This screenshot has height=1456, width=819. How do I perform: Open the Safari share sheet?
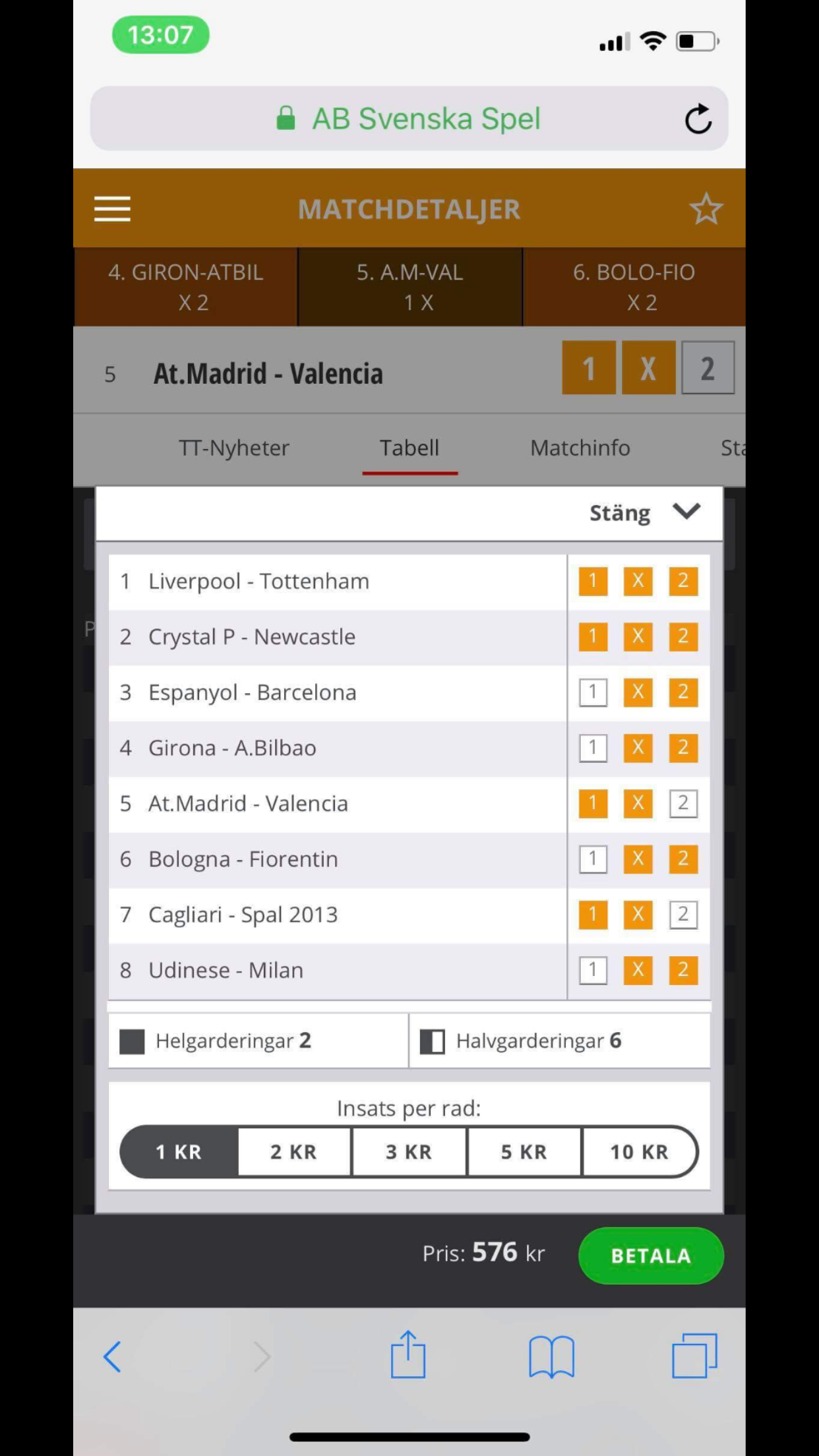click(408, 1354)
